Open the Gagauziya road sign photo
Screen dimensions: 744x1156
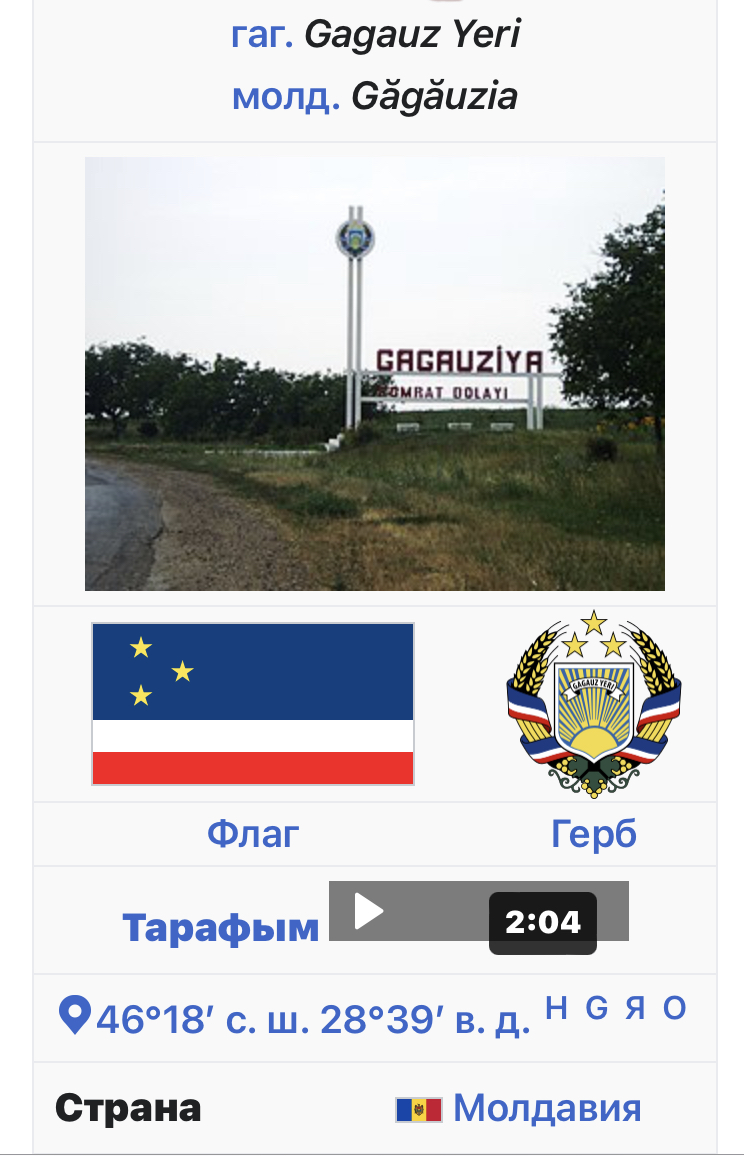pos(374,373)
